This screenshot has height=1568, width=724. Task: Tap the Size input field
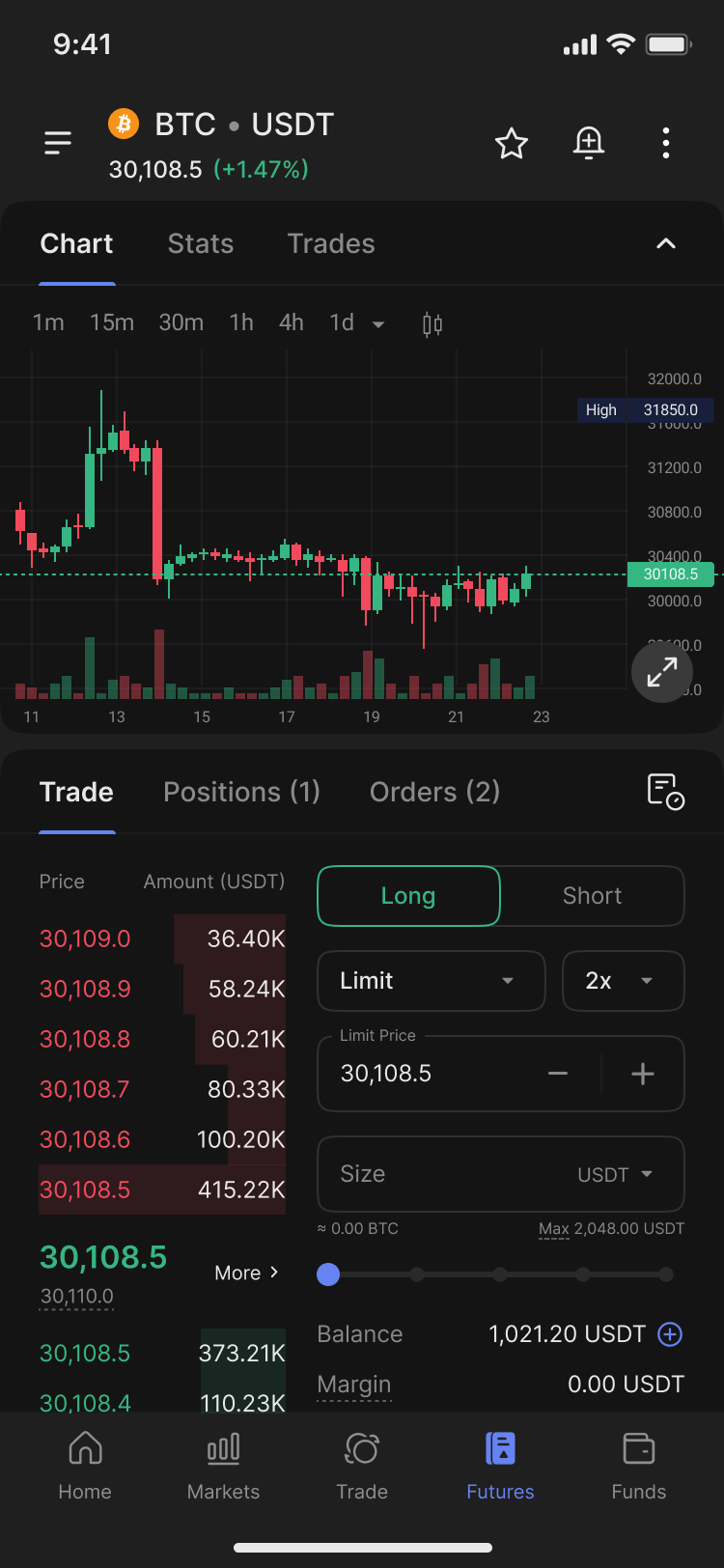(501, 1174)
